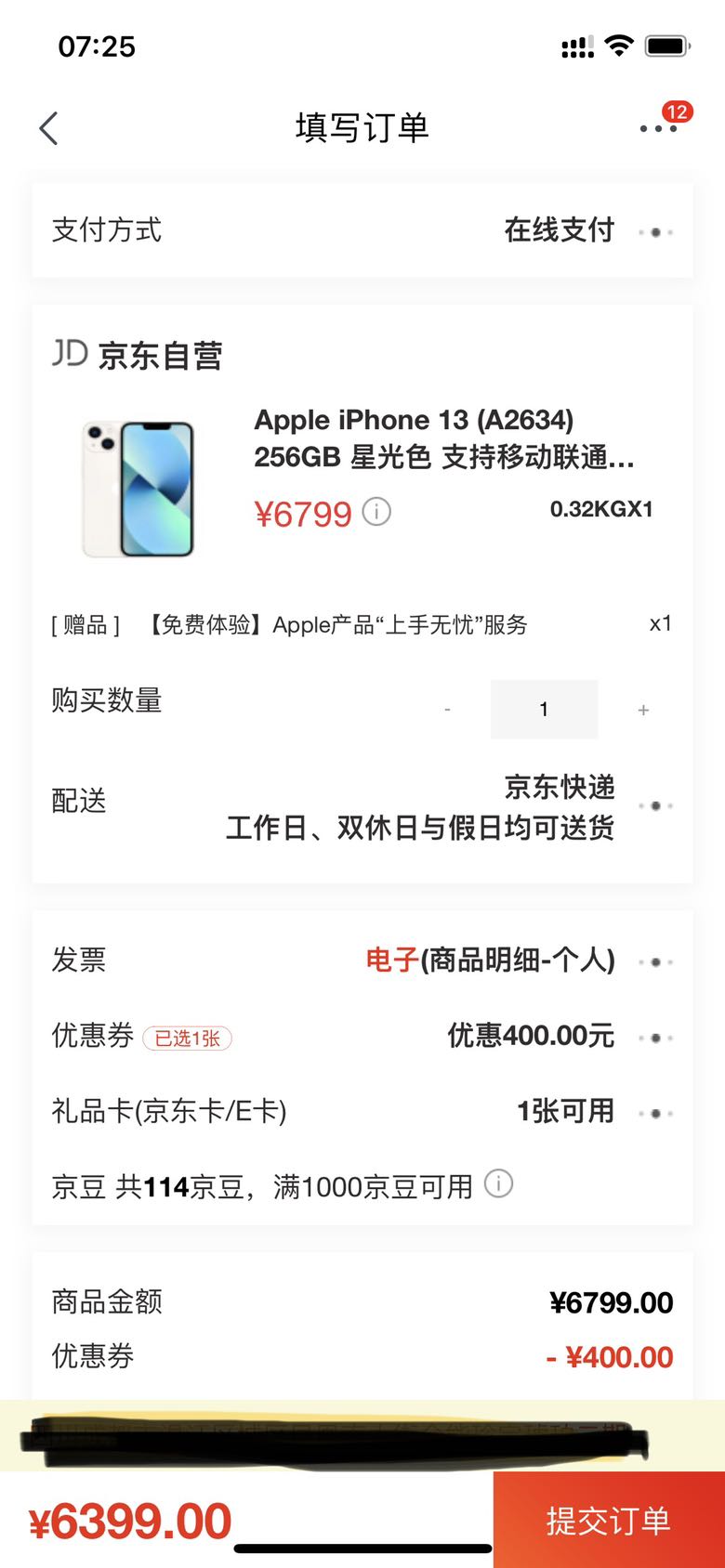The width and height of the screenshot is (725, 1568).
Task: Open the iPhone 13 product image
Action: pos(138,489)
